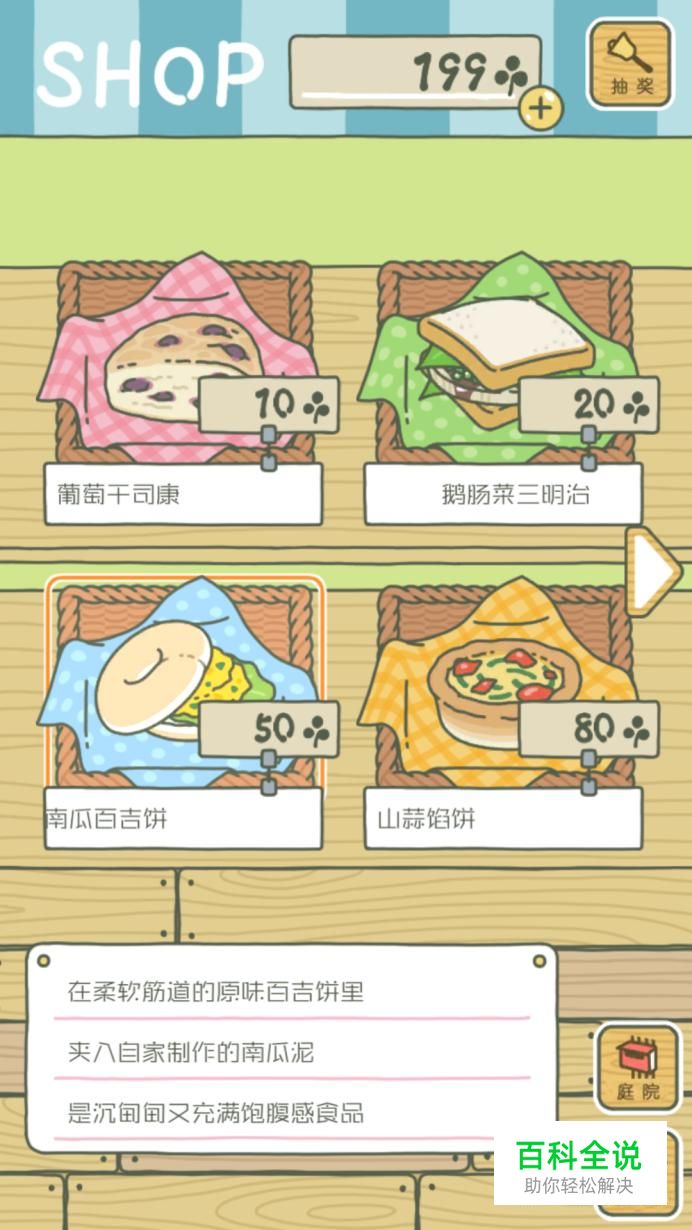692x1230 pixels.
Task: Tap the plus icon to add clovers
Action: tap(540, 108)
